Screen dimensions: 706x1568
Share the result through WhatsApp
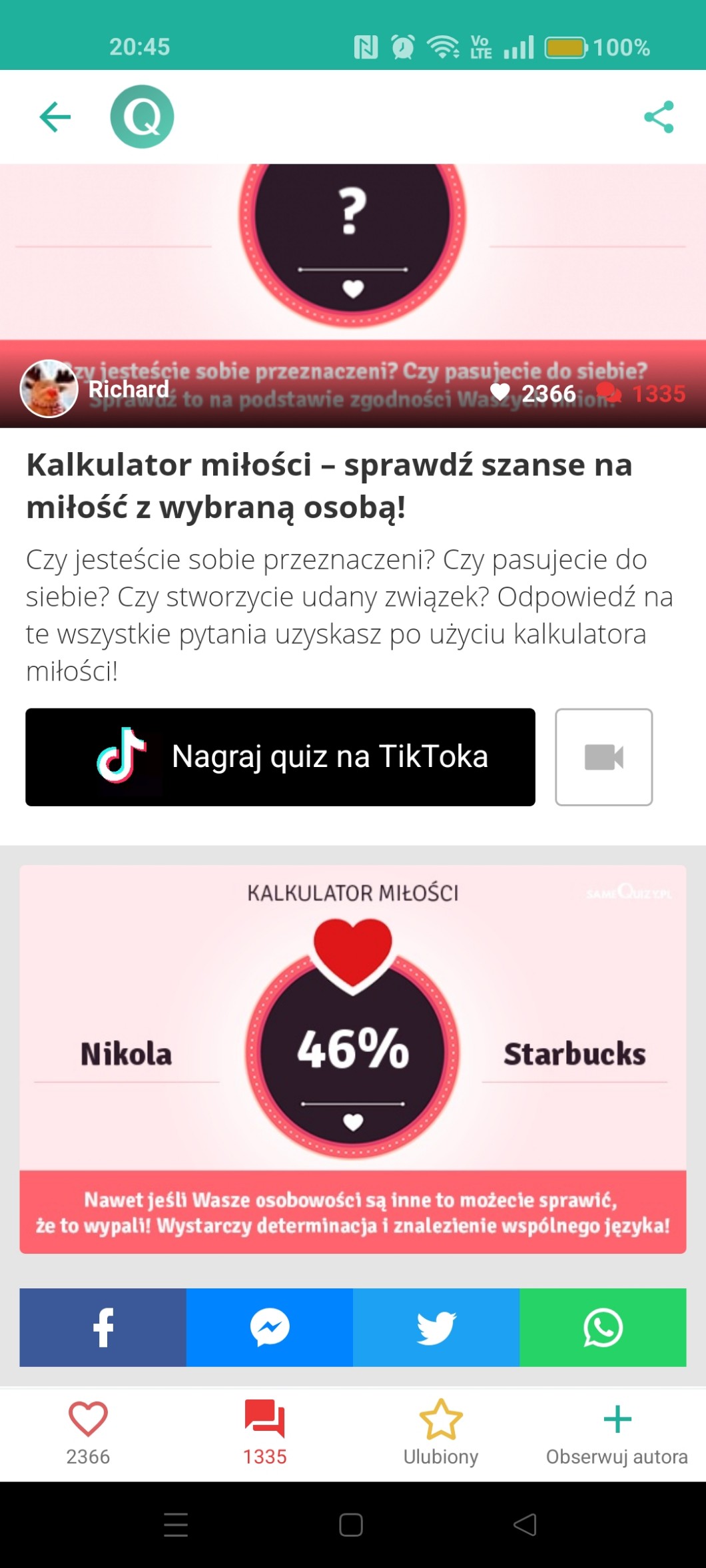(x=602, y=1327)
